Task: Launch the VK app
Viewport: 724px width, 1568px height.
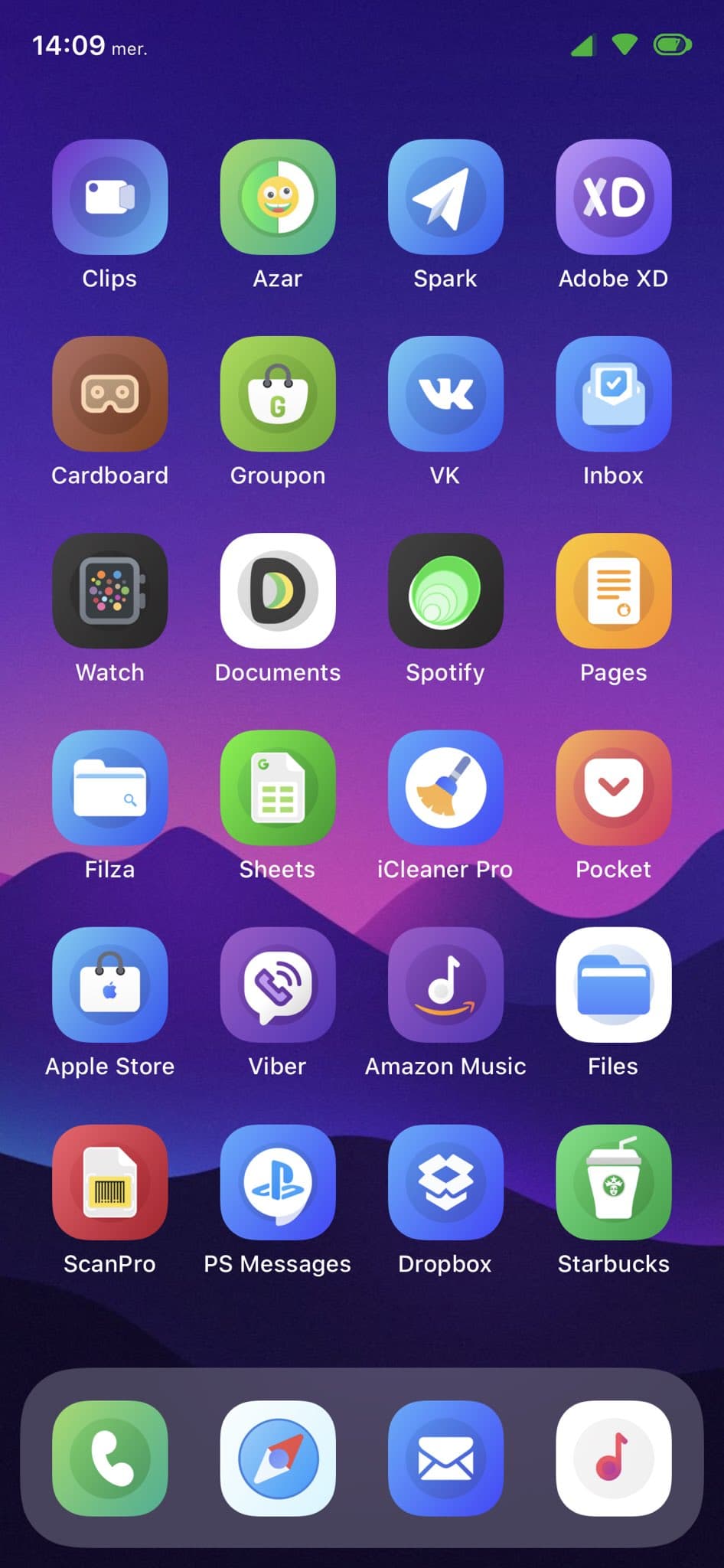Action: click(445, 394)
